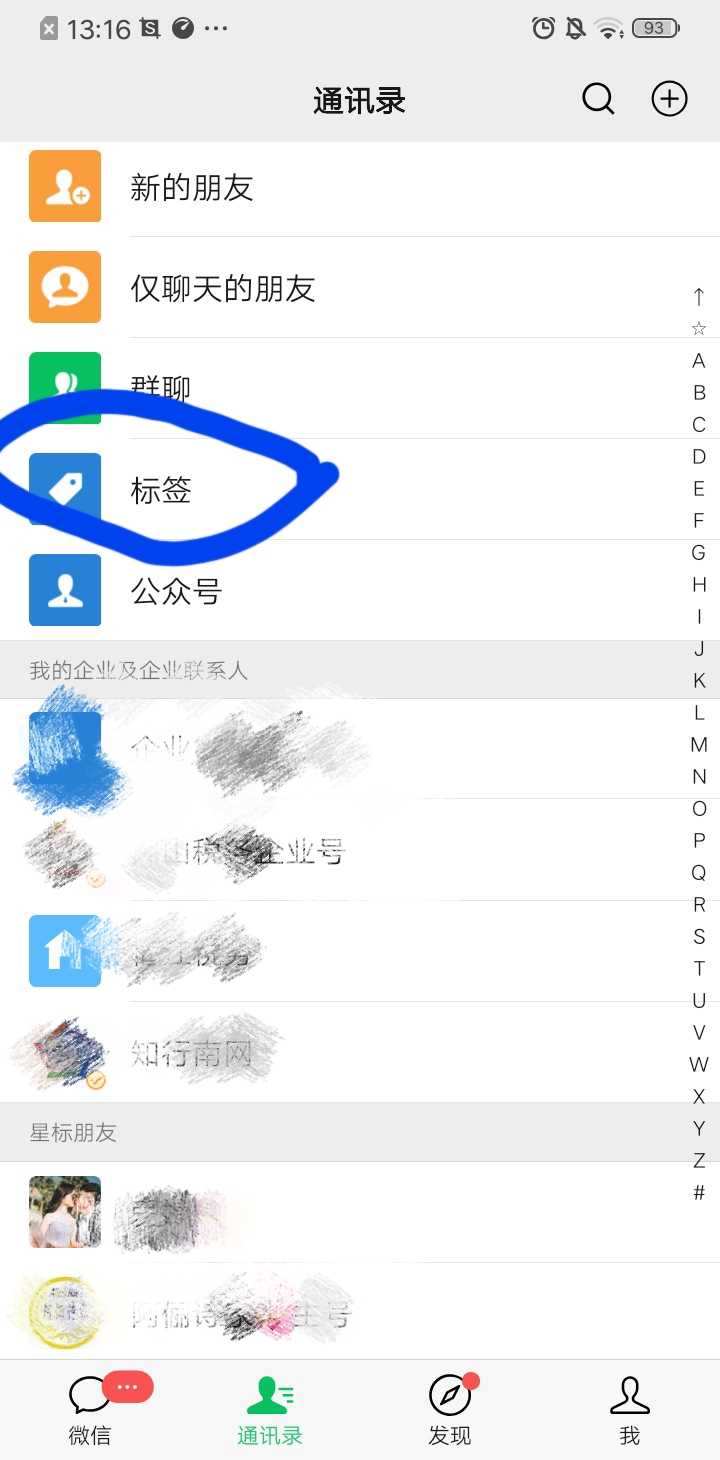Viewport: 720px width, 1460px height.
Task: Tap the plus add icon
Action: click(x=669, y=99)
